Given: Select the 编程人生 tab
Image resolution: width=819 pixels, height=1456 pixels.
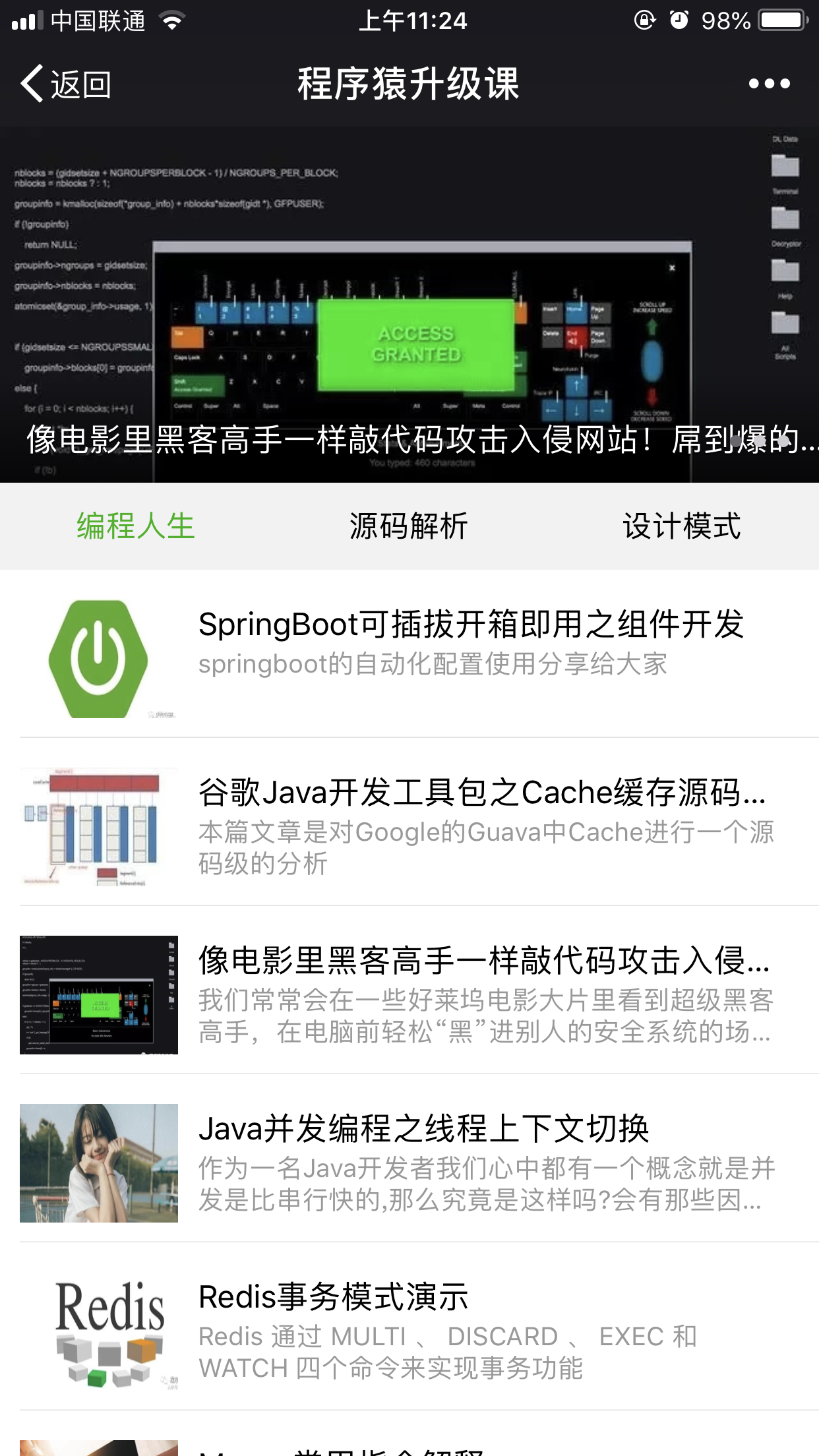Looking at the screenshot, I should (136, 526).
